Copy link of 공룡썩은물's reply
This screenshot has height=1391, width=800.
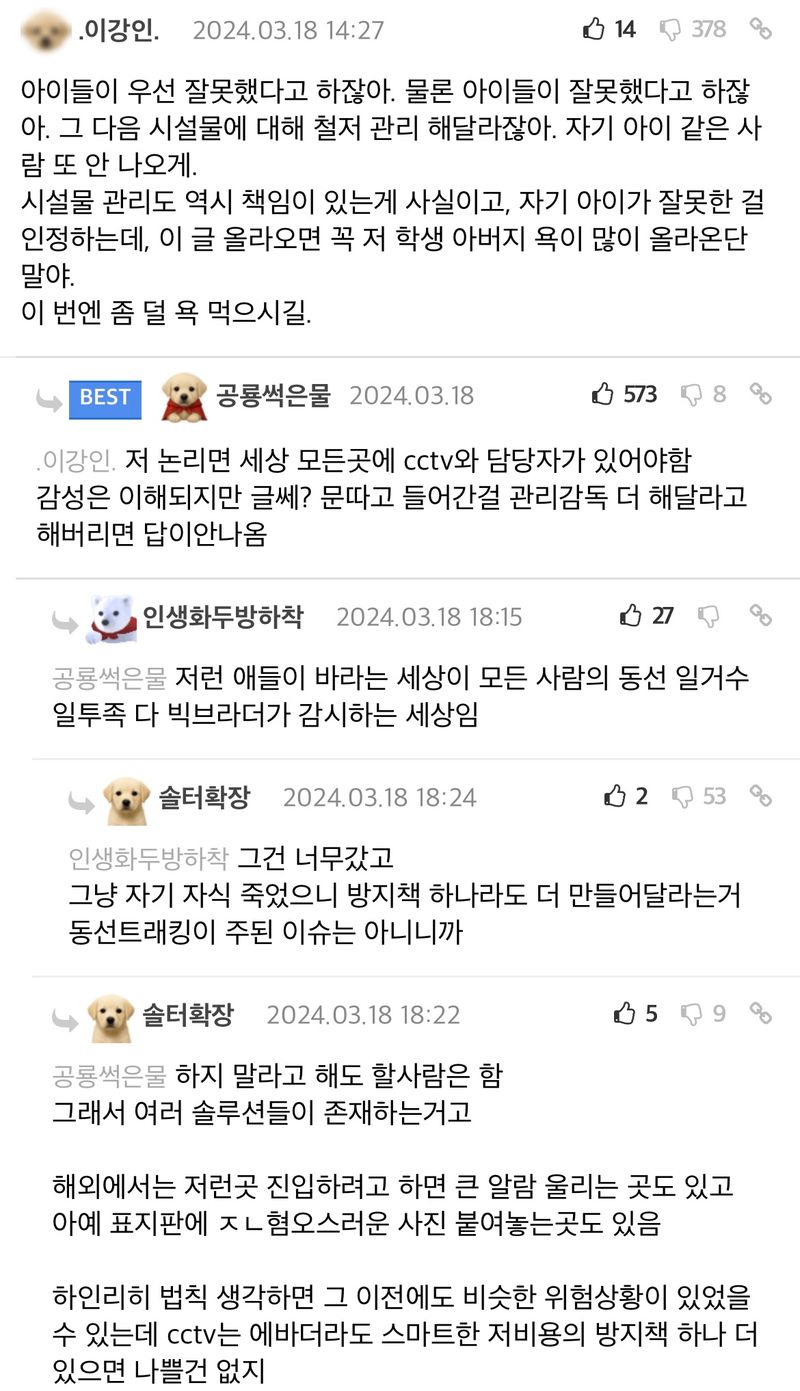[x=761, y=394]
